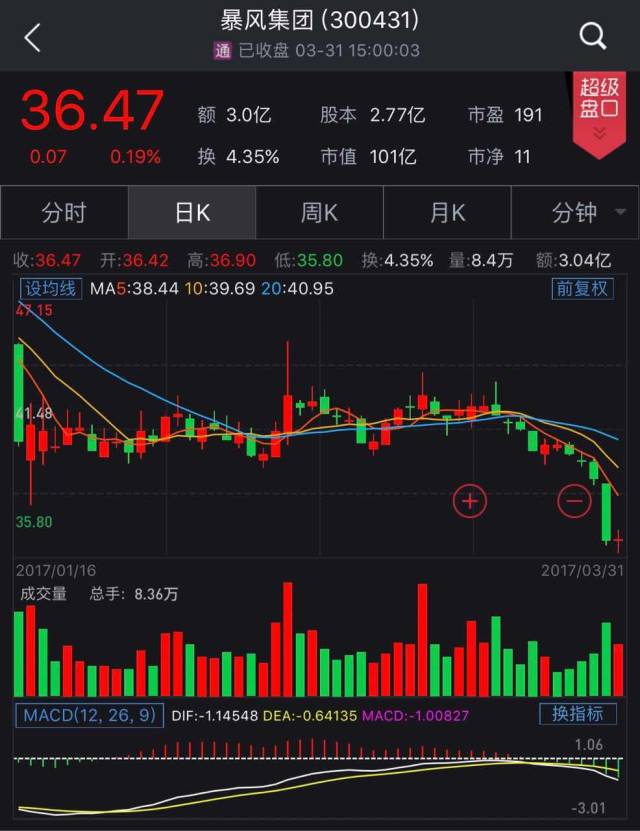640x831 pixels.
Task: Select the 日K chart tab
Action: click(192, 212)
